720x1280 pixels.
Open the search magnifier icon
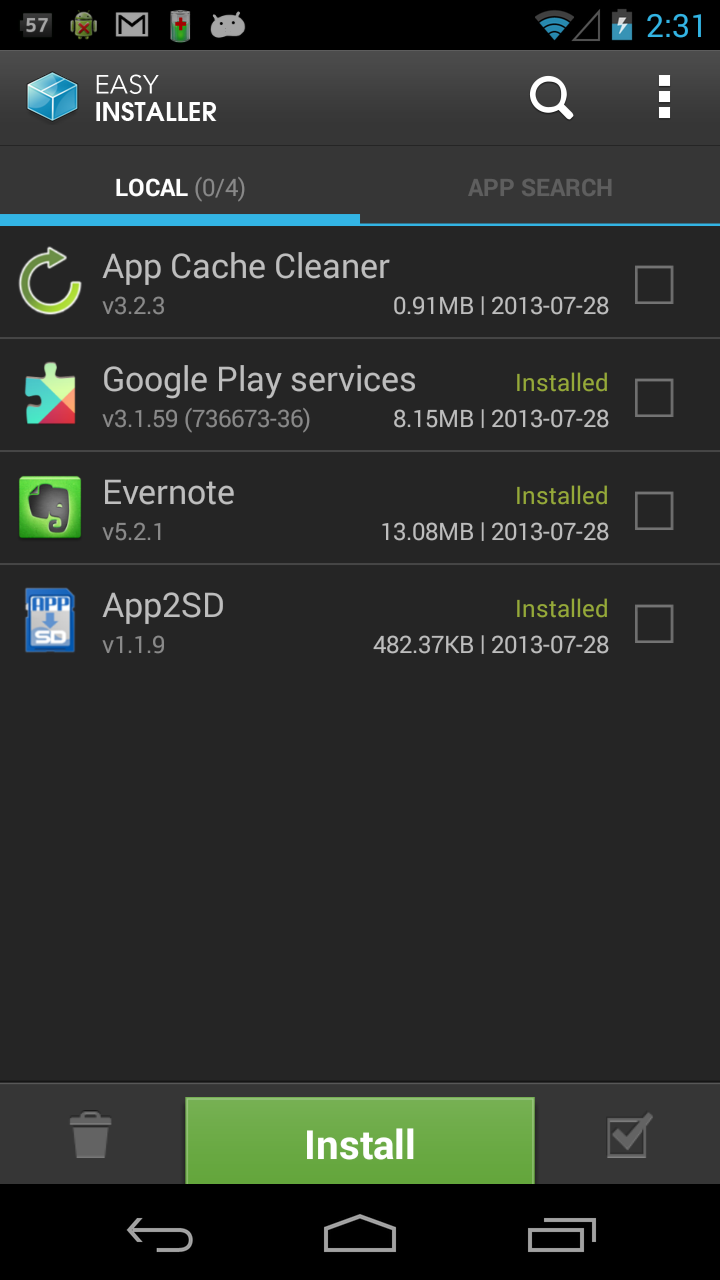tap(551, 97)
